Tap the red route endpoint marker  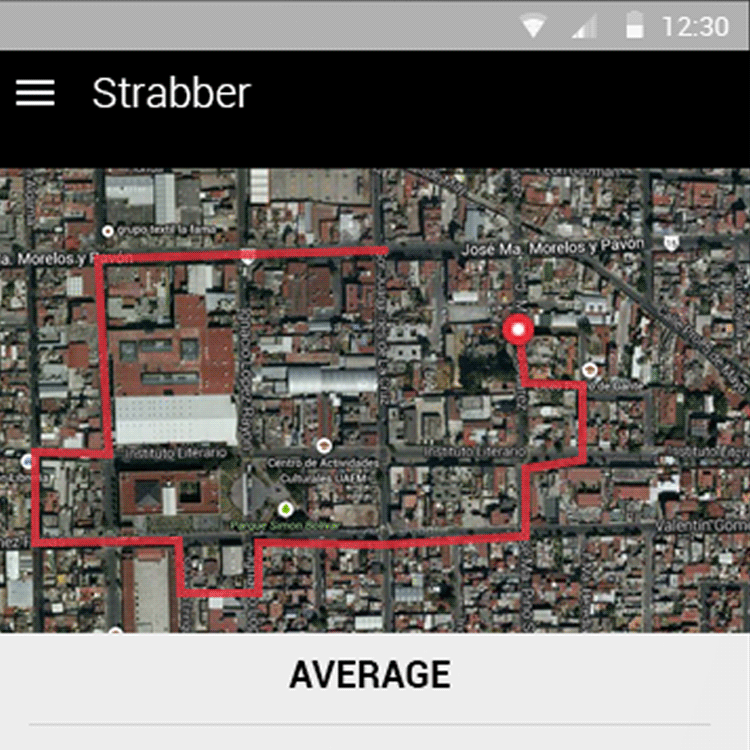518,329
